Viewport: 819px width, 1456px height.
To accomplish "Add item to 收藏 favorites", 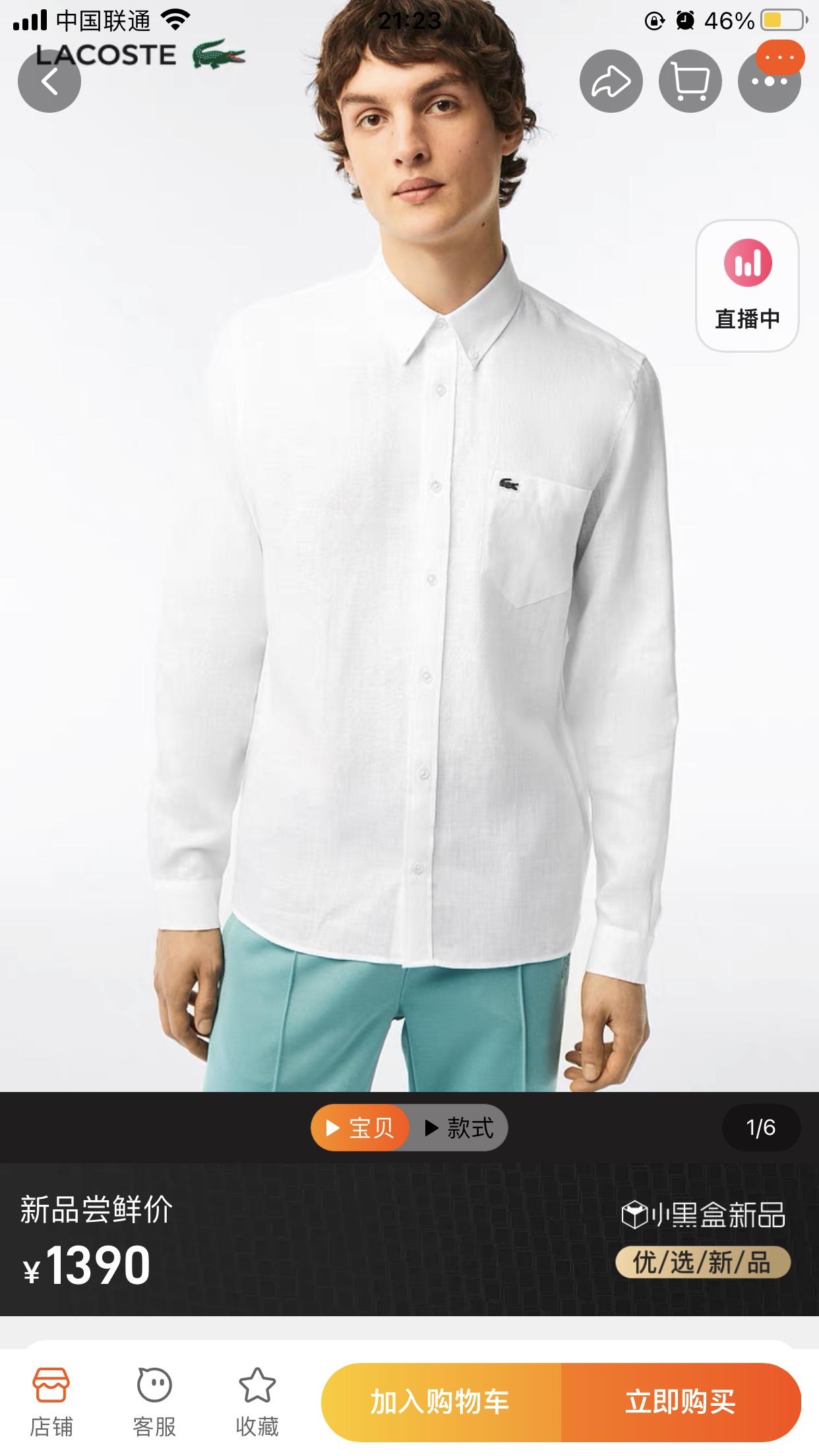I will 257,1401.
